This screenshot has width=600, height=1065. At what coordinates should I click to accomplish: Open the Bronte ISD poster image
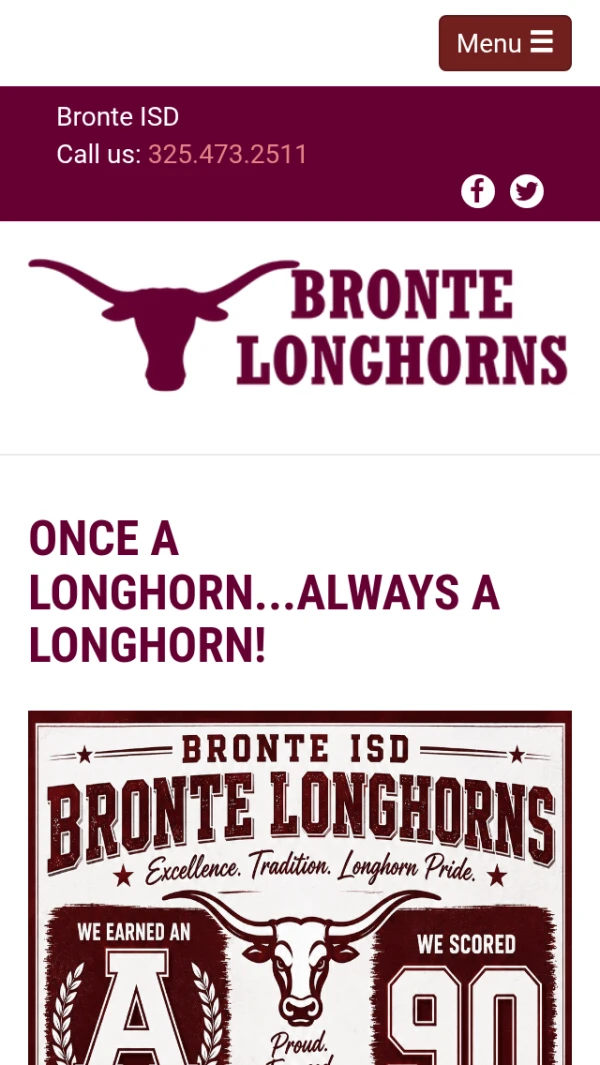click(x=300, y=888)
